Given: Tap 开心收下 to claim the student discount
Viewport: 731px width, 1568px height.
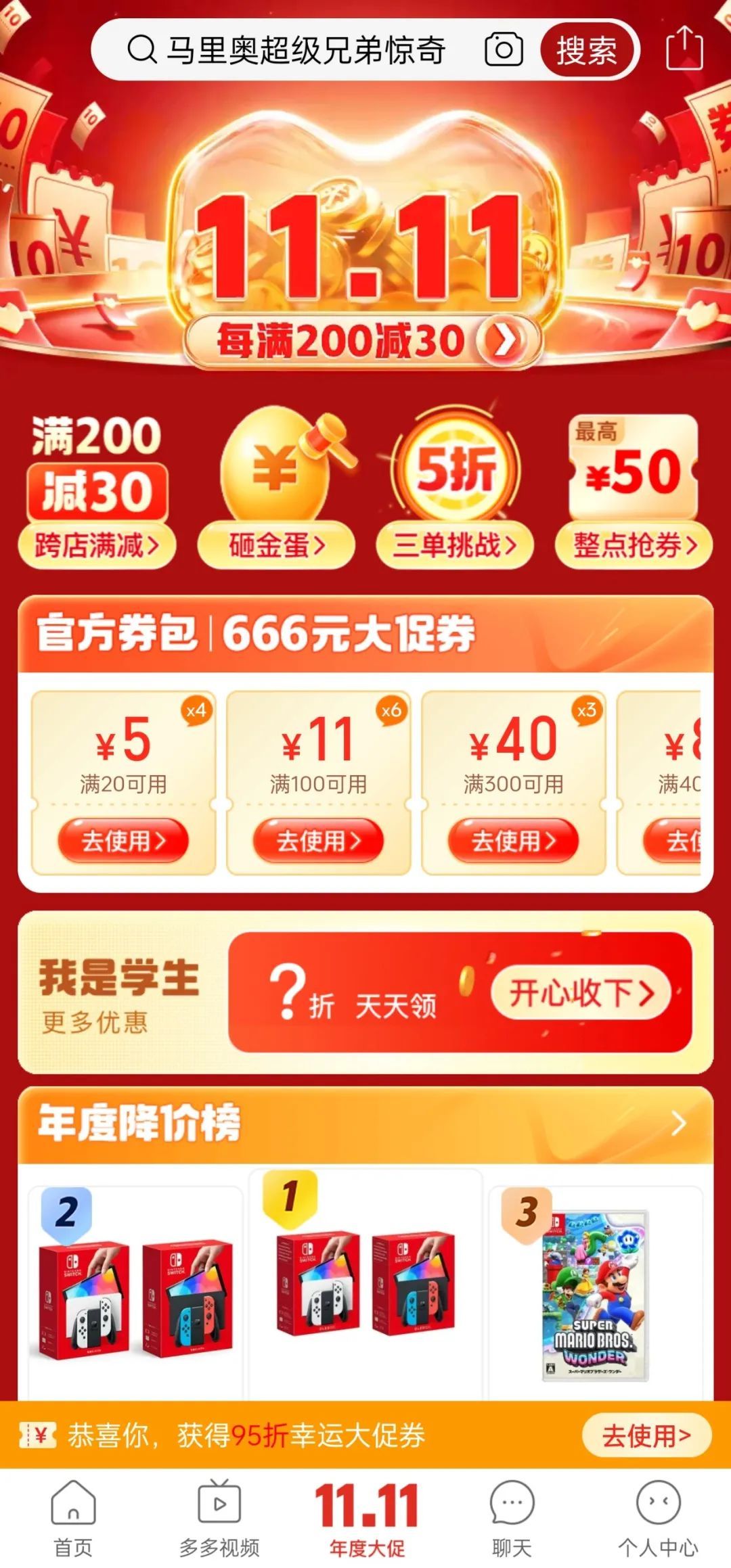Looking at the screenshot, I should pyautogui.click(x=581, y=993).
